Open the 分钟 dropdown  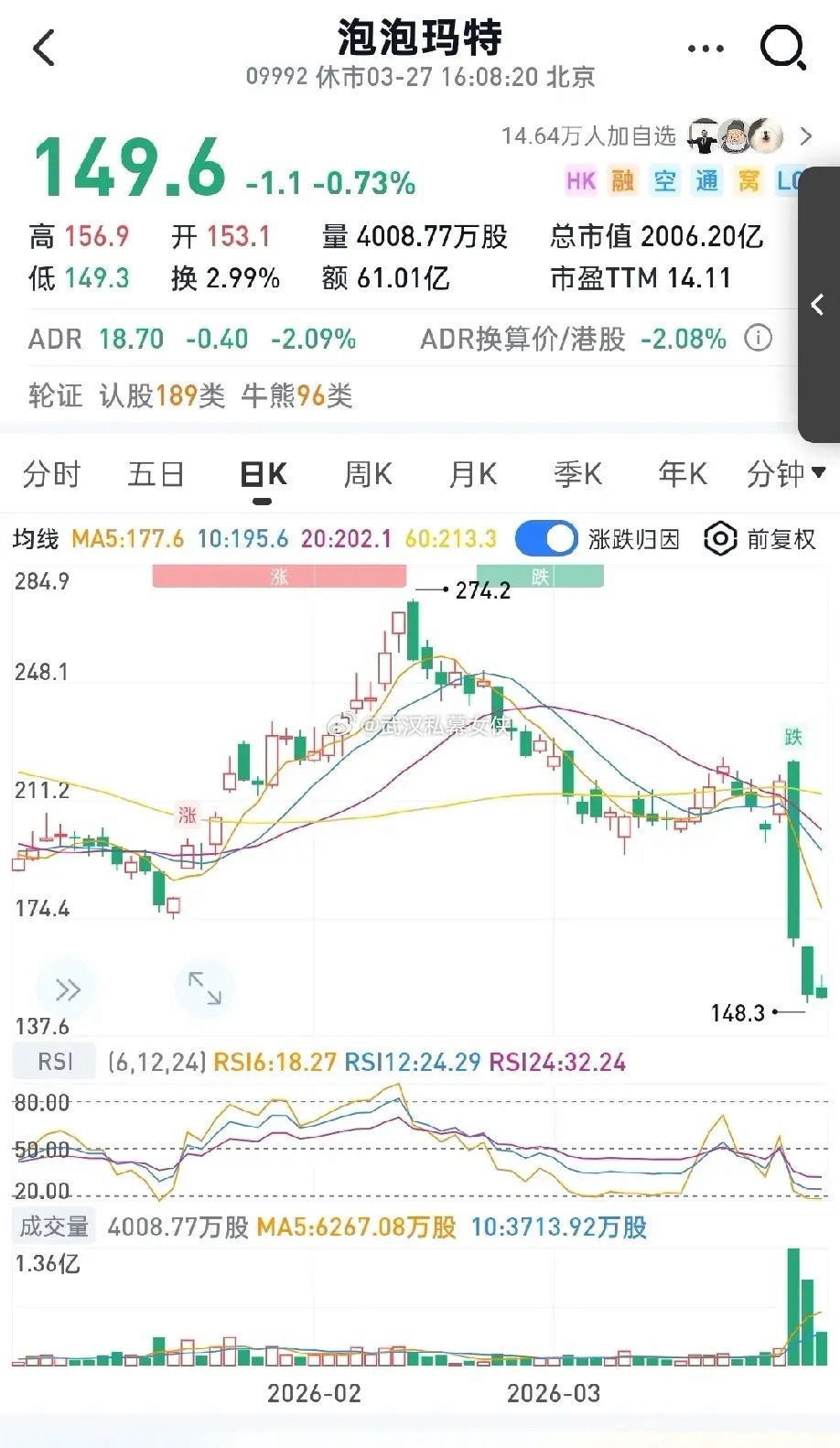pos(788,474)
